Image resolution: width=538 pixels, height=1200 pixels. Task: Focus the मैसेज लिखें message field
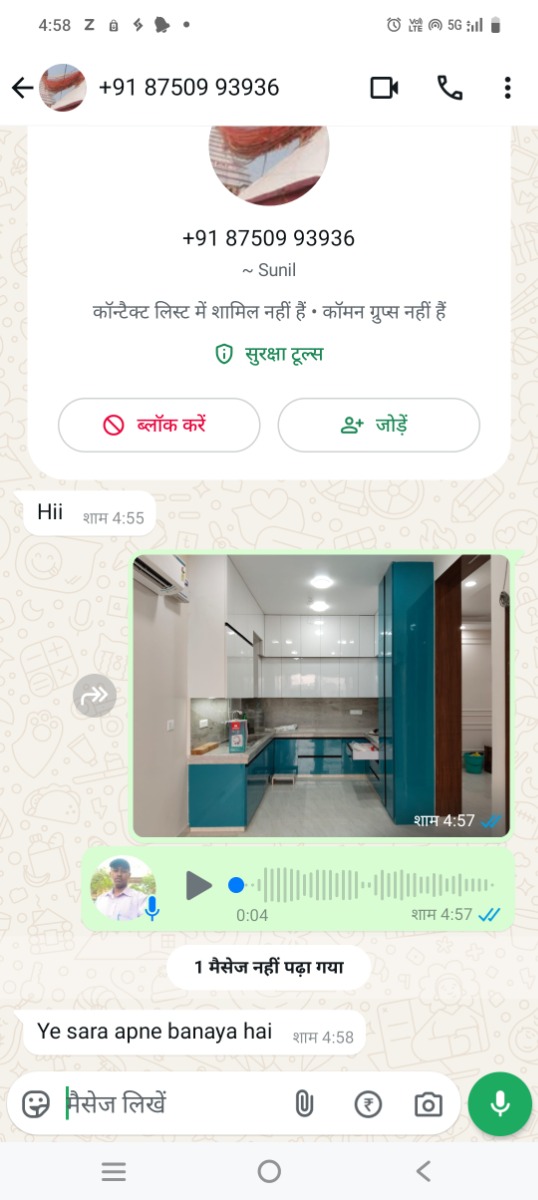click(170, 1104)
